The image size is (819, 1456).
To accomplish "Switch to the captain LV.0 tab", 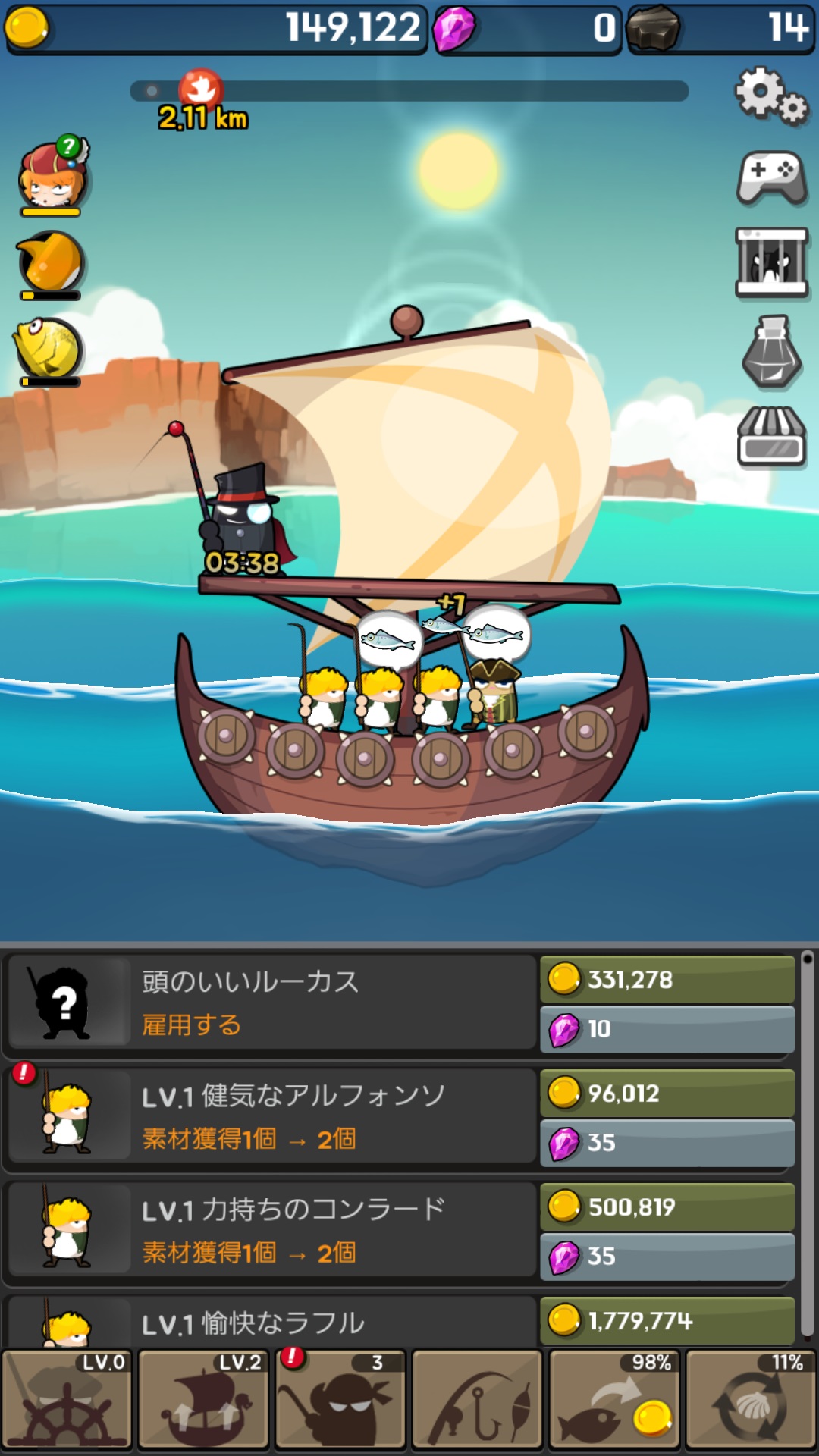I will tap(67, 1399).
